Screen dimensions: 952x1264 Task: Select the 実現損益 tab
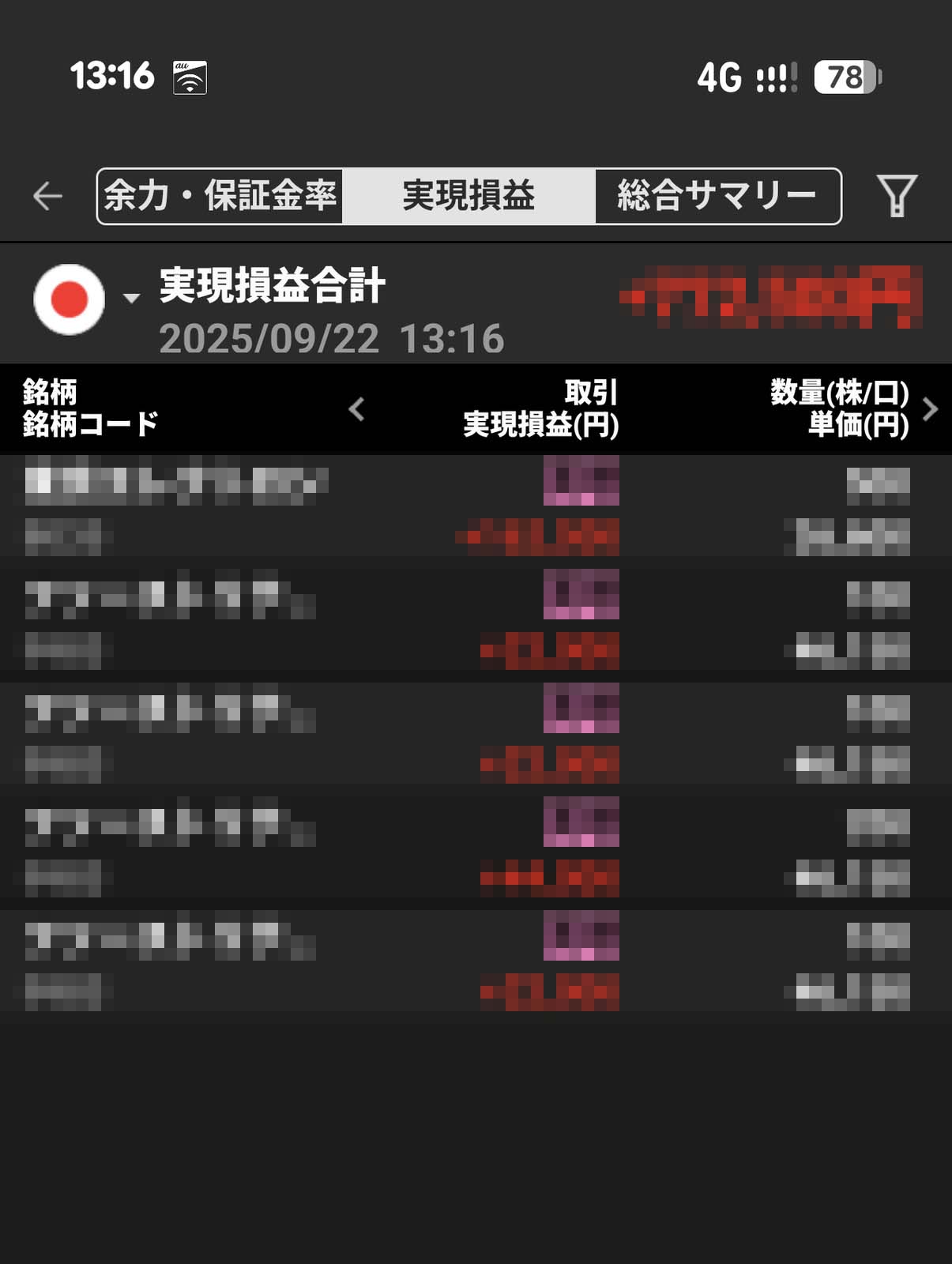click(468, 194)
